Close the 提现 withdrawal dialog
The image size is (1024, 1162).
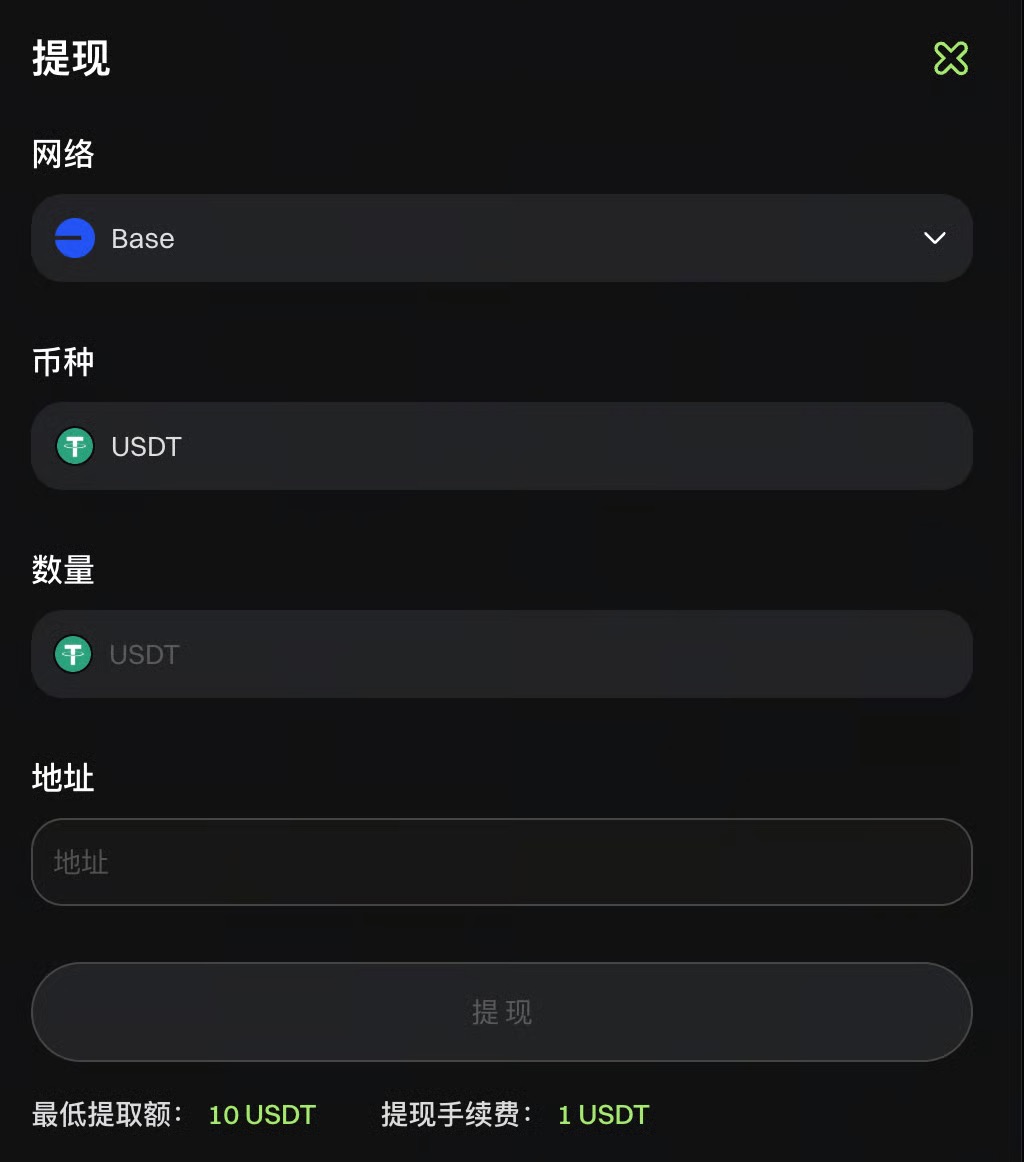[950, 59]
